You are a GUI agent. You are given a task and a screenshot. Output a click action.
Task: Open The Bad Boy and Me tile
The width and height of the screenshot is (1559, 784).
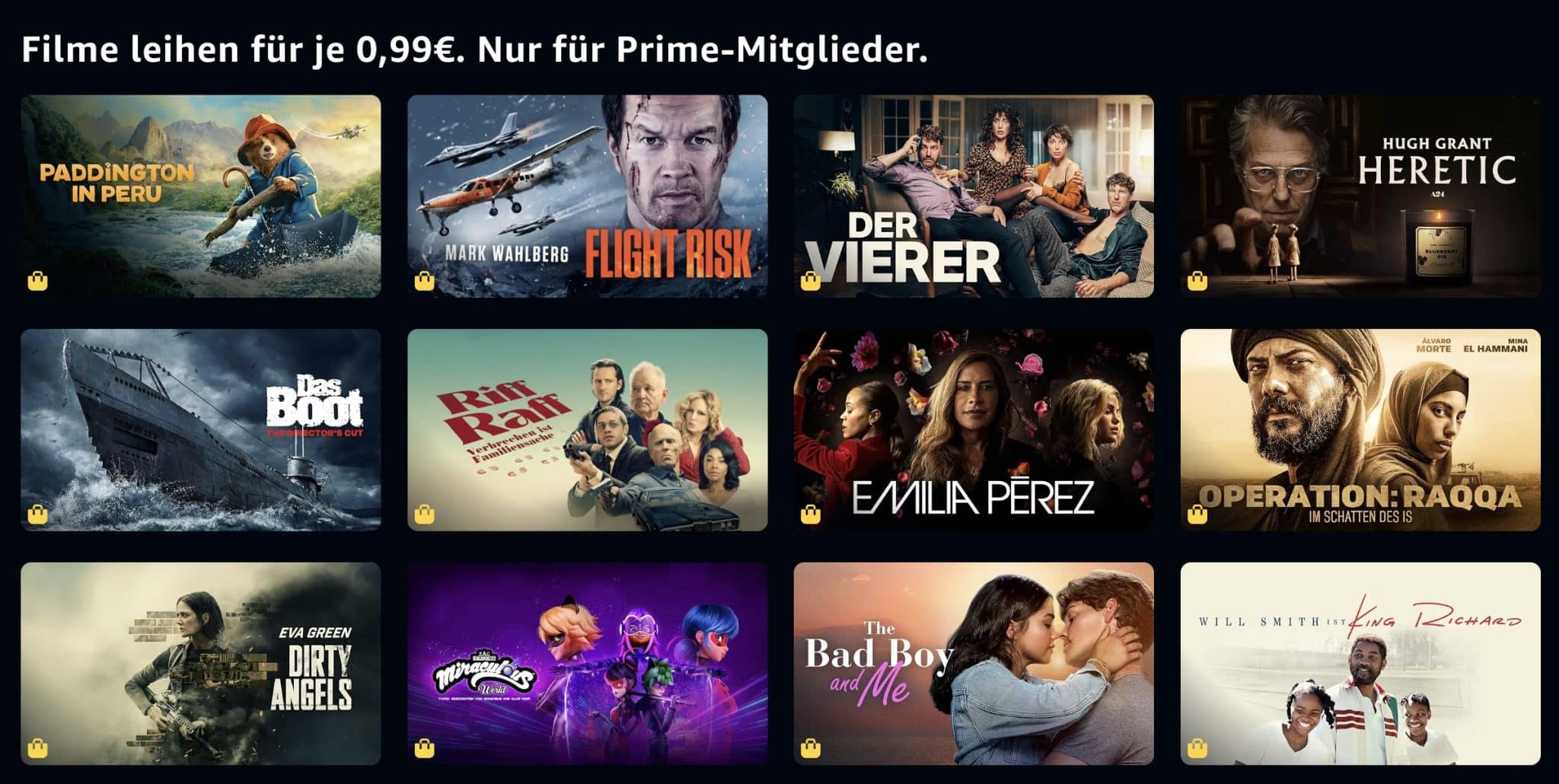973,663
